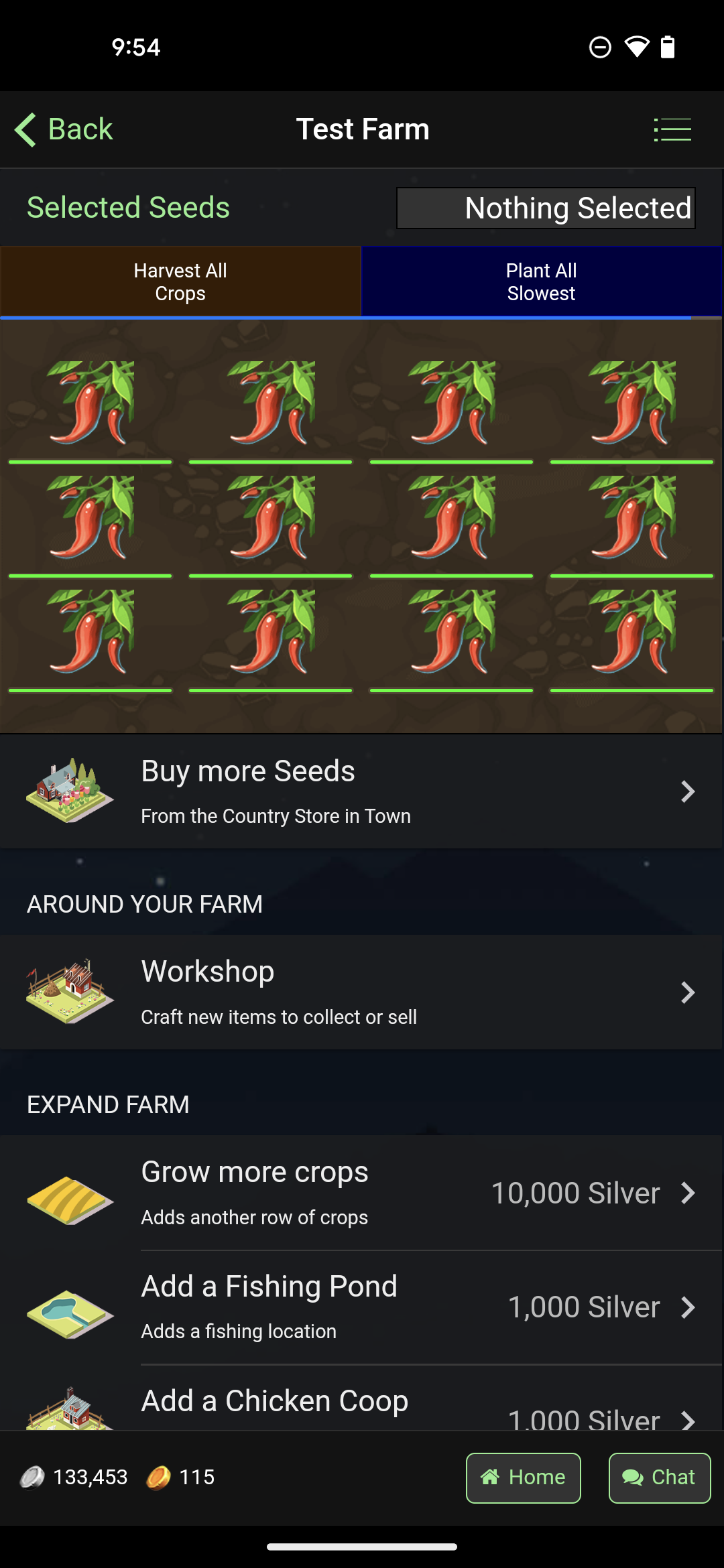This screenshot has height=1568, width=724.
Task: Open Chat with the speech bubble button
Action: (x=659, y=1477)
